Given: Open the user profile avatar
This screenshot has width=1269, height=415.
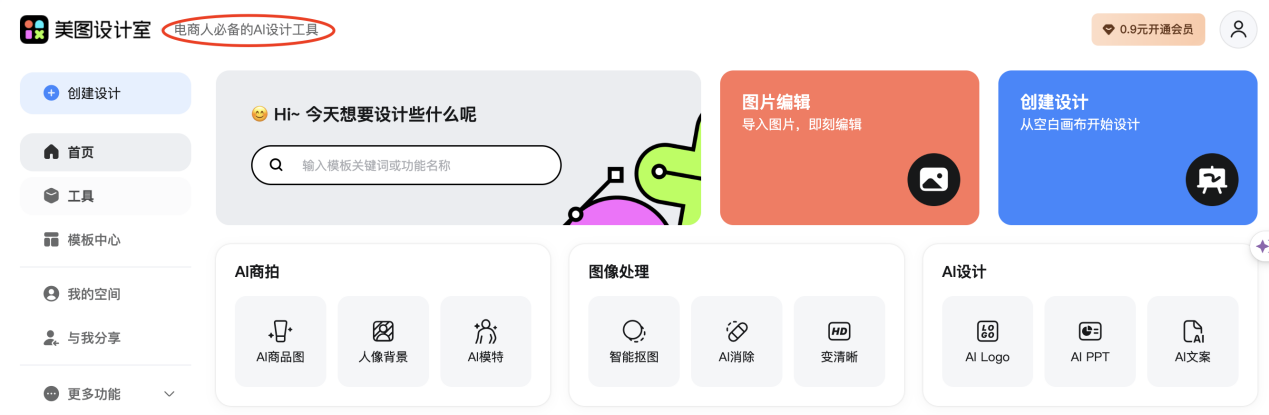Looking at the screenshot, I should click(x=1238, y=29).
